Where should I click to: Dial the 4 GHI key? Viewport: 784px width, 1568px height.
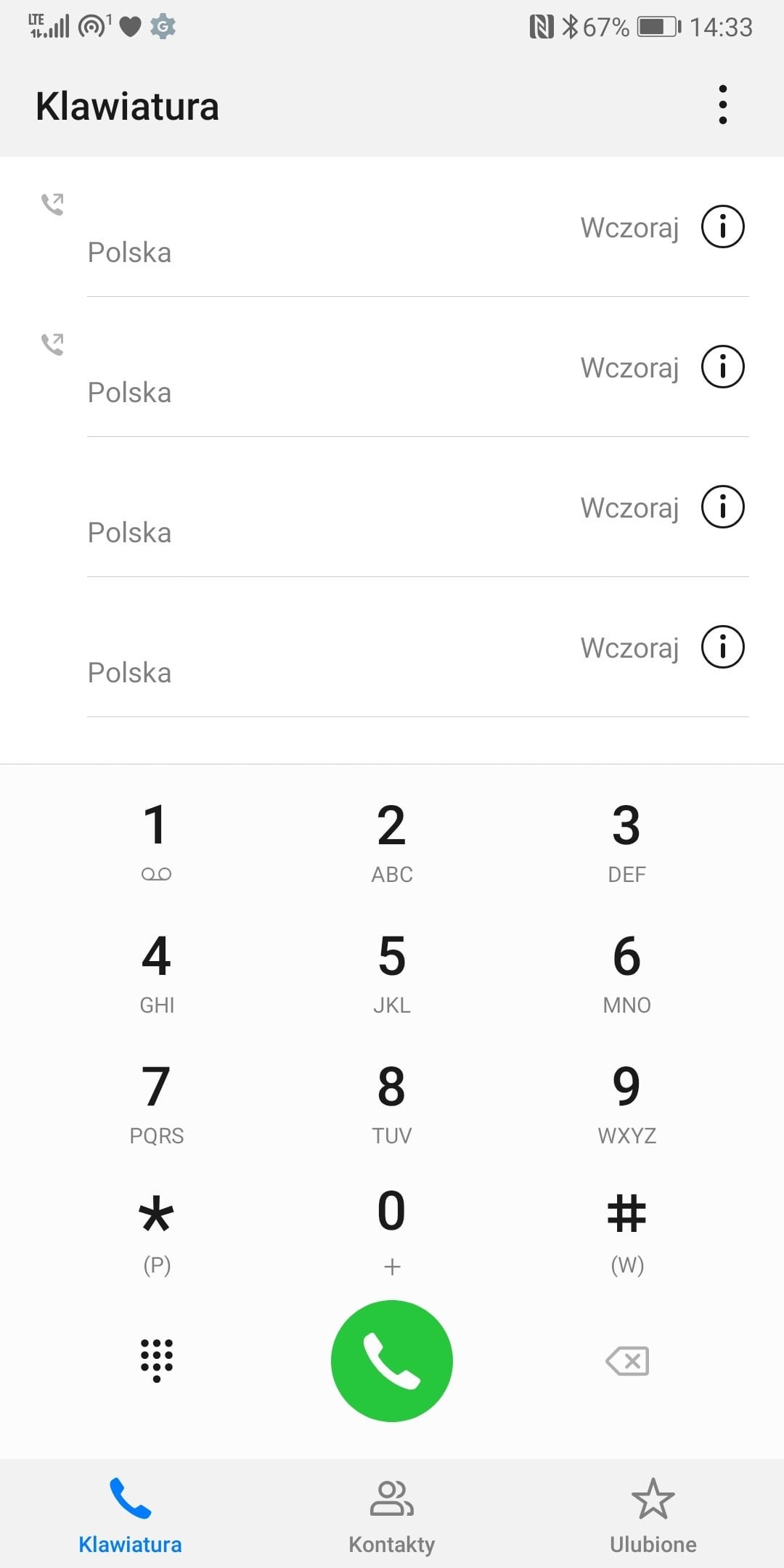157,973
